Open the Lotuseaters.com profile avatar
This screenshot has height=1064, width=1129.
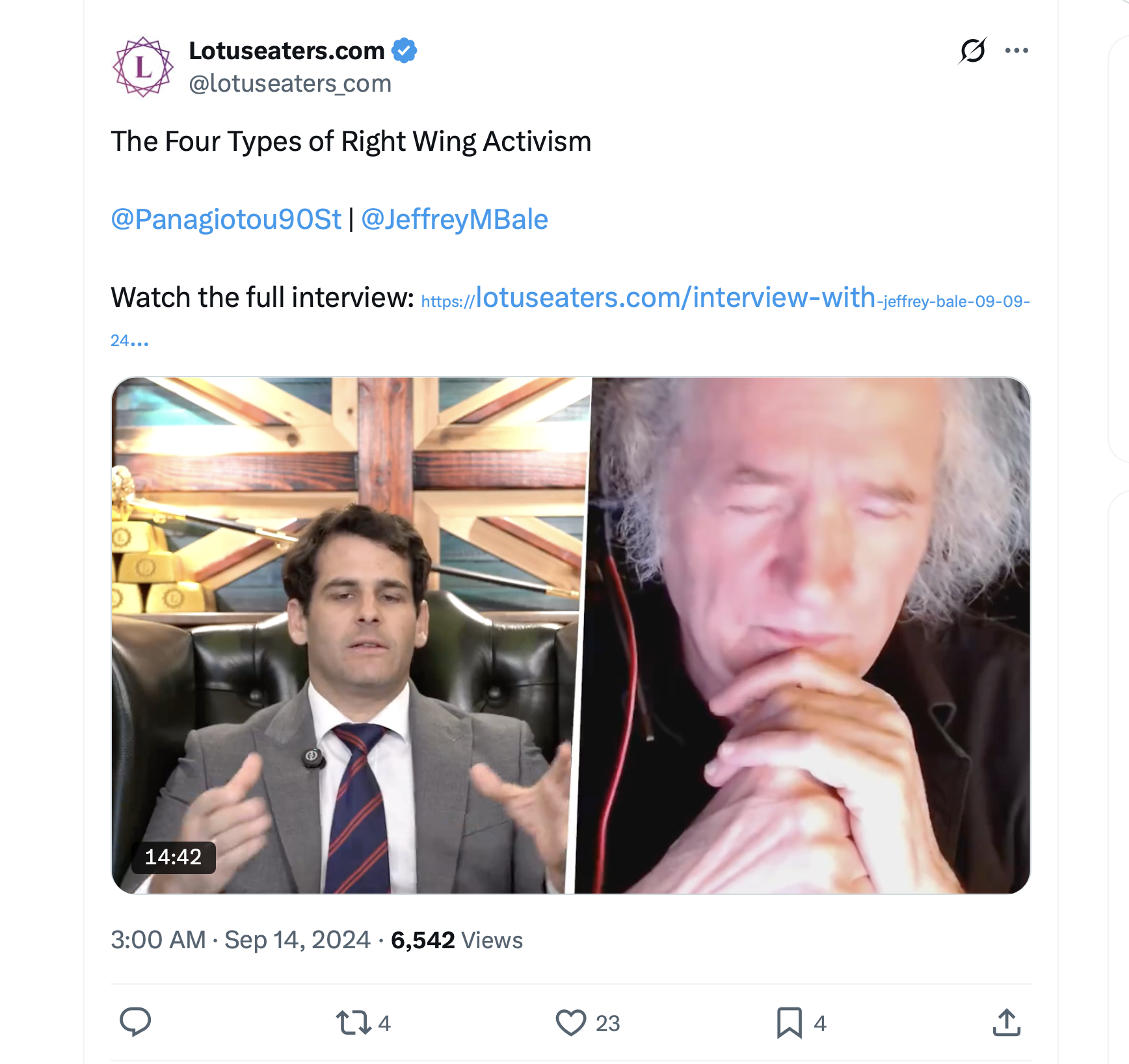(143, 67)
